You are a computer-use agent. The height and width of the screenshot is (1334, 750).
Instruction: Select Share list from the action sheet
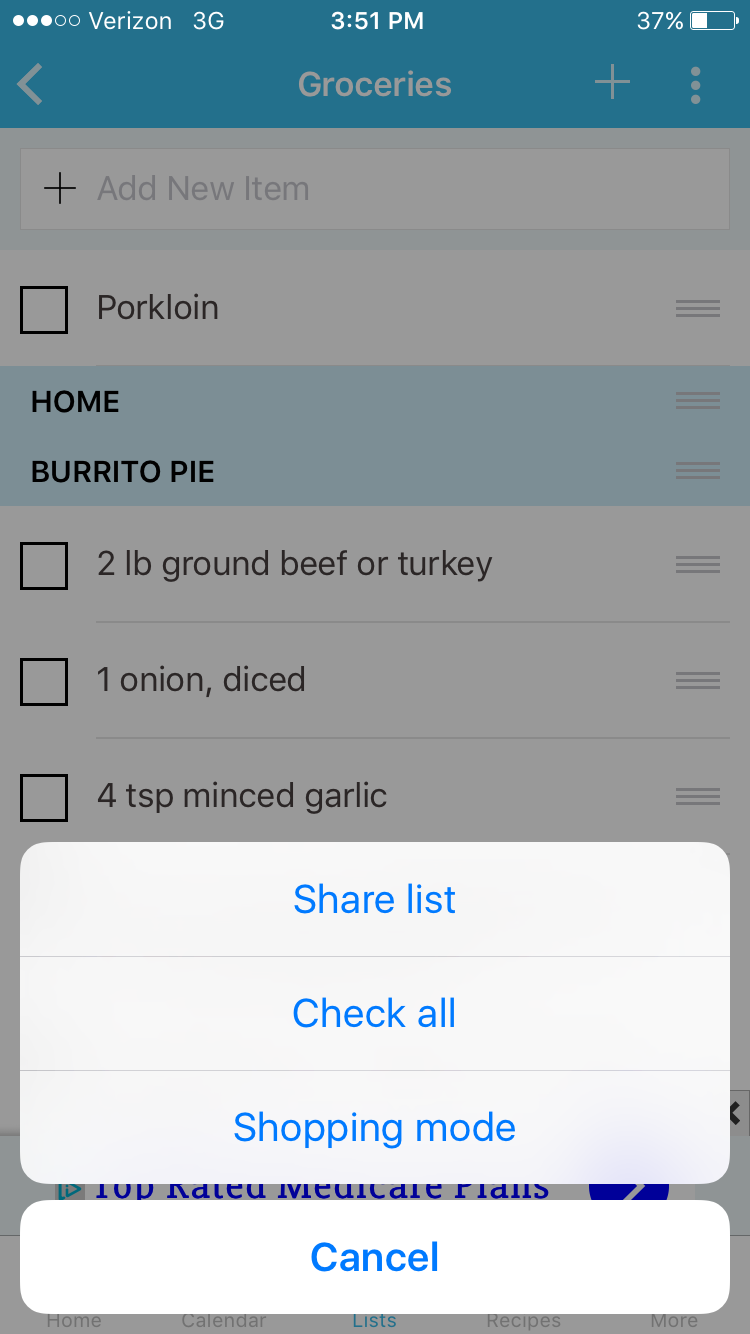[x=375, y=899]
